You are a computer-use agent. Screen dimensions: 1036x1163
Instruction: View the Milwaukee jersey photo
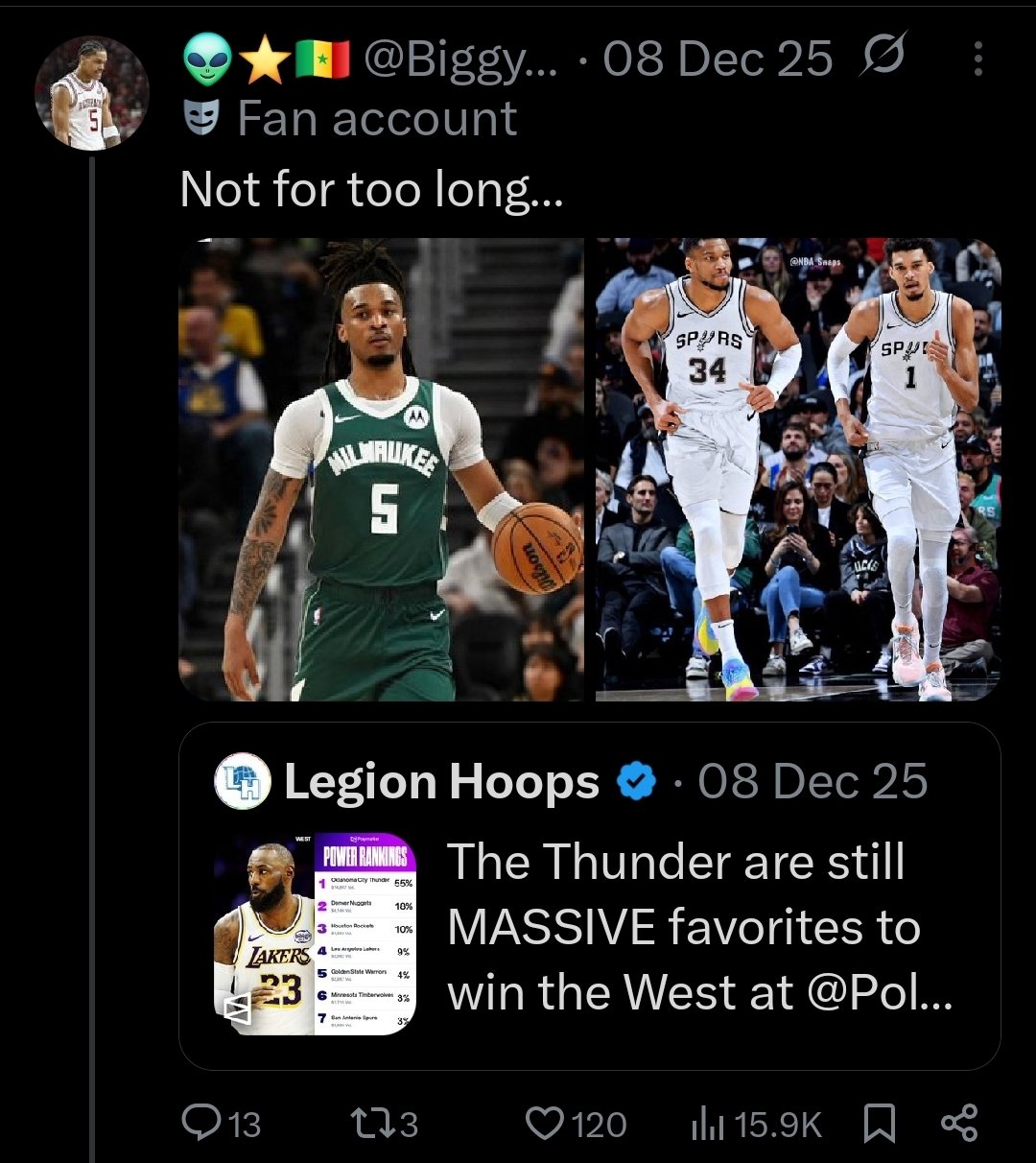(381, 469)
